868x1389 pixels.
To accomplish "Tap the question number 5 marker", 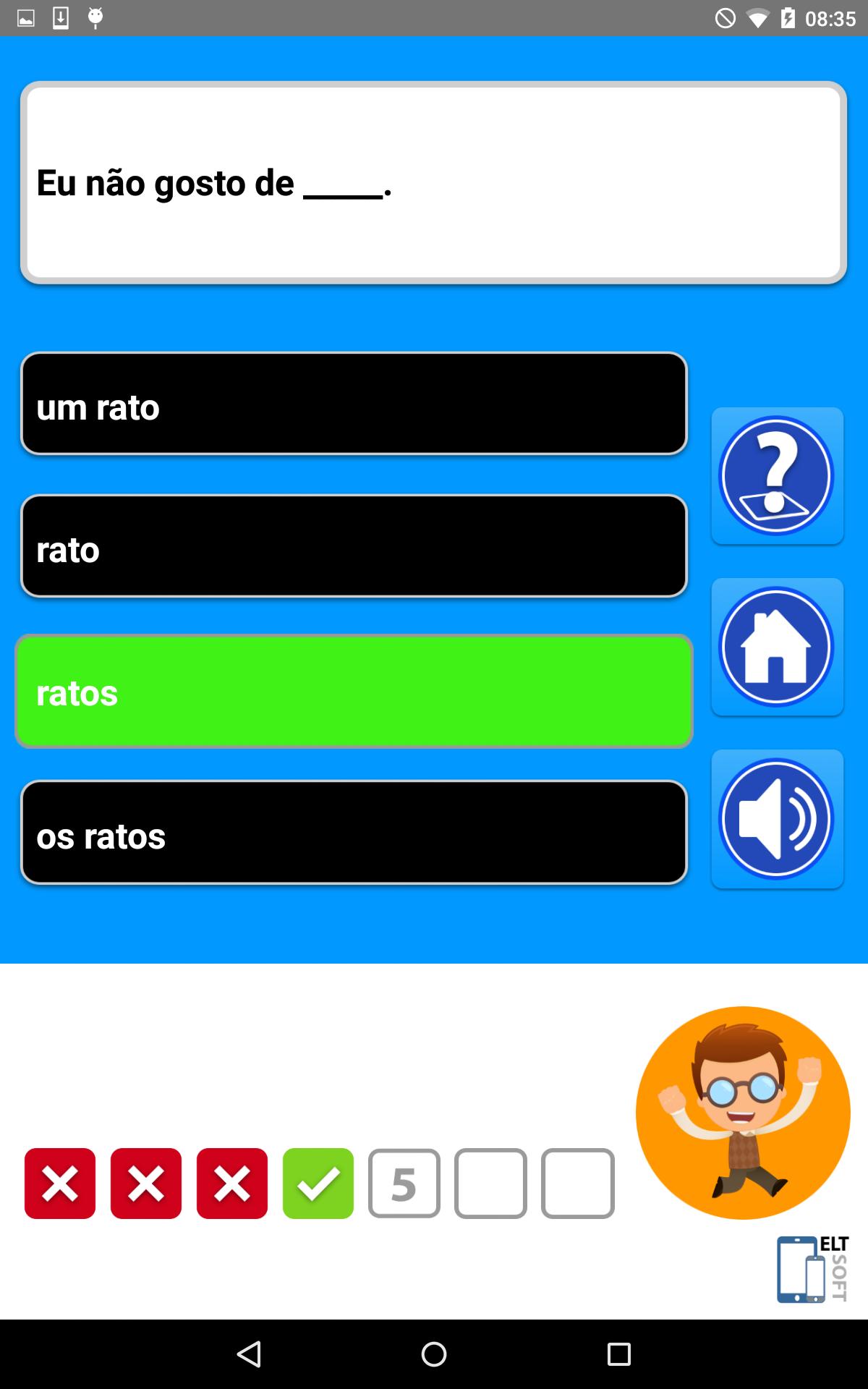I will tap(404, 1183).
